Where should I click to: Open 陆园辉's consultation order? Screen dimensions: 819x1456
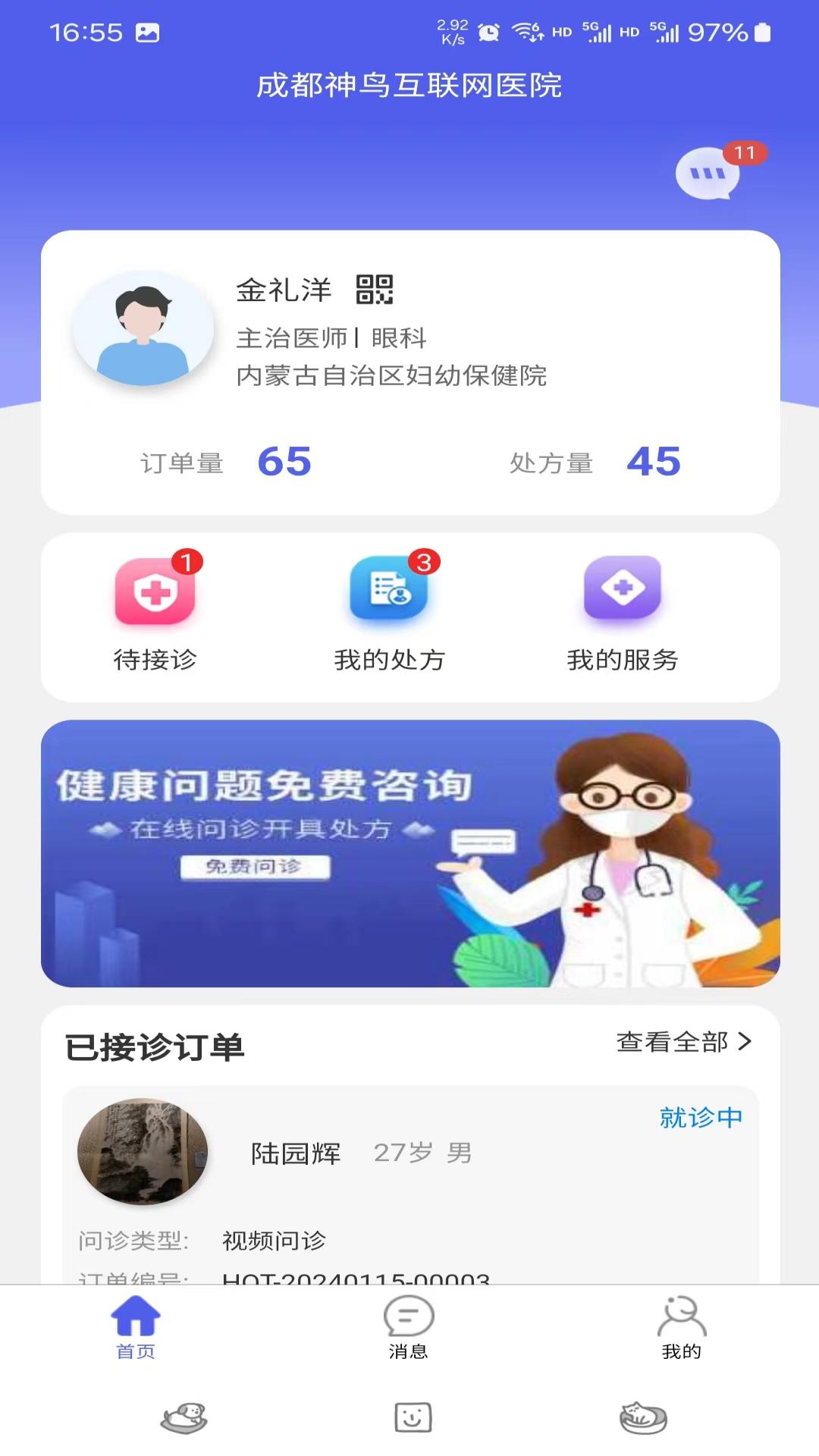(x=409, y=1183)
